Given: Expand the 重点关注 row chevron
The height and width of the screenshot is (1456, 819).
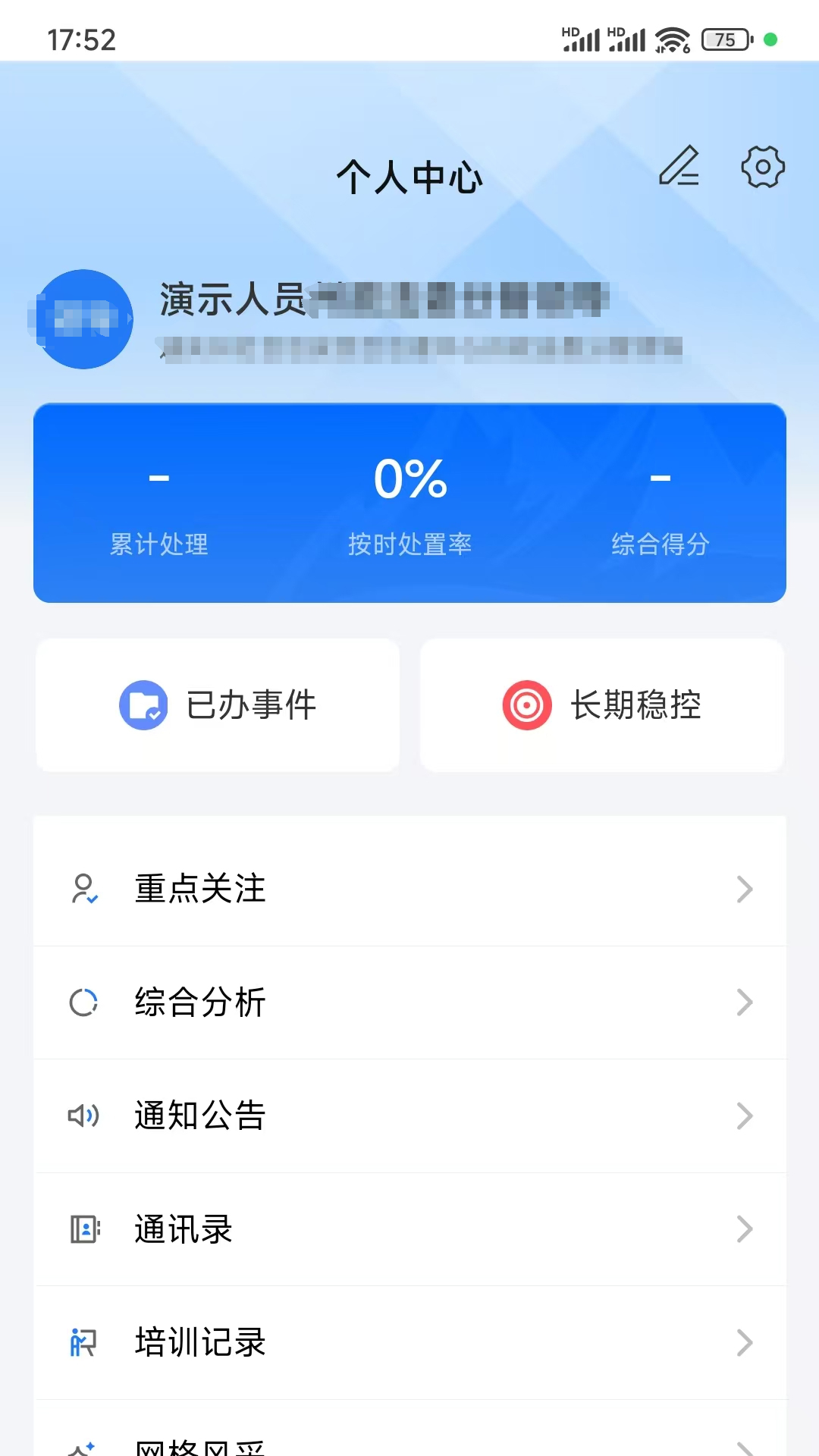Looking at the screenshot, I should click(x=745, y=889).
